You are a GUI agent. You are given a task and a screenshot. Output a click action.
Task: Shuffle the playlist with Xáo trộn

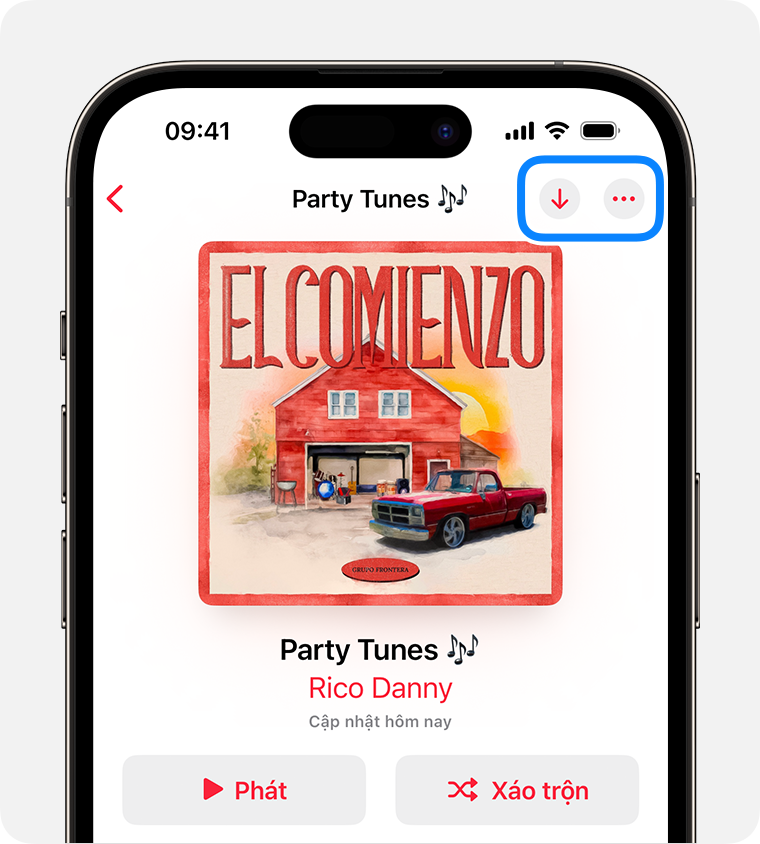pos(517,790)
